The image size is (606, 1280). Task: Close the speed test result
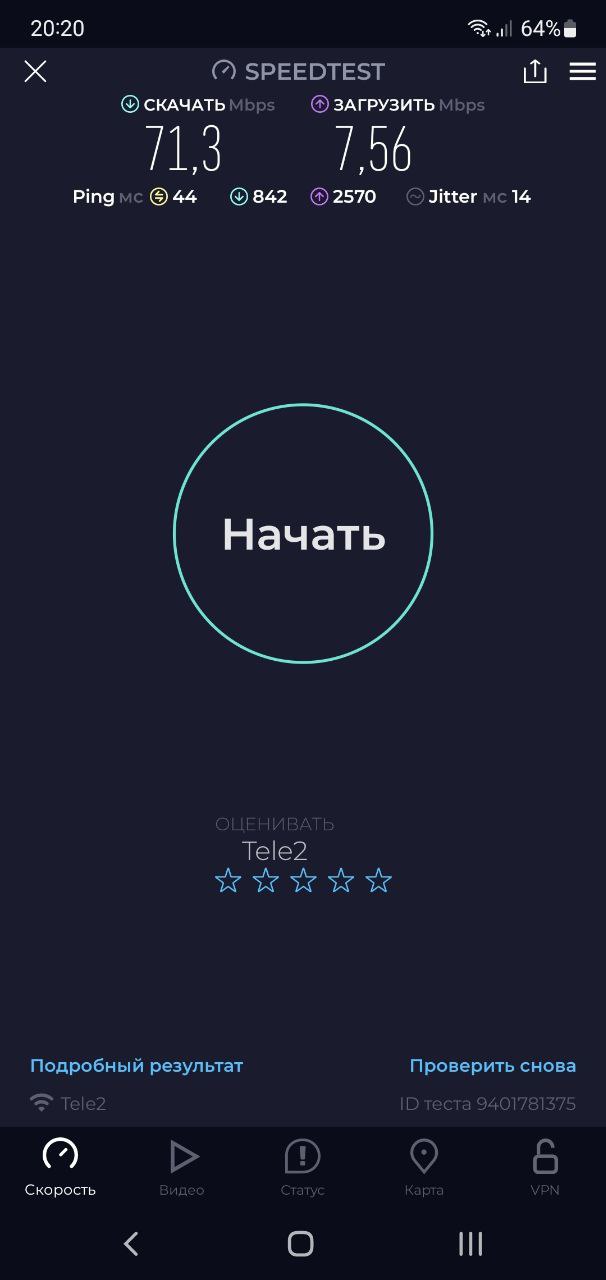pyautogui.click(x=35, y=71)
